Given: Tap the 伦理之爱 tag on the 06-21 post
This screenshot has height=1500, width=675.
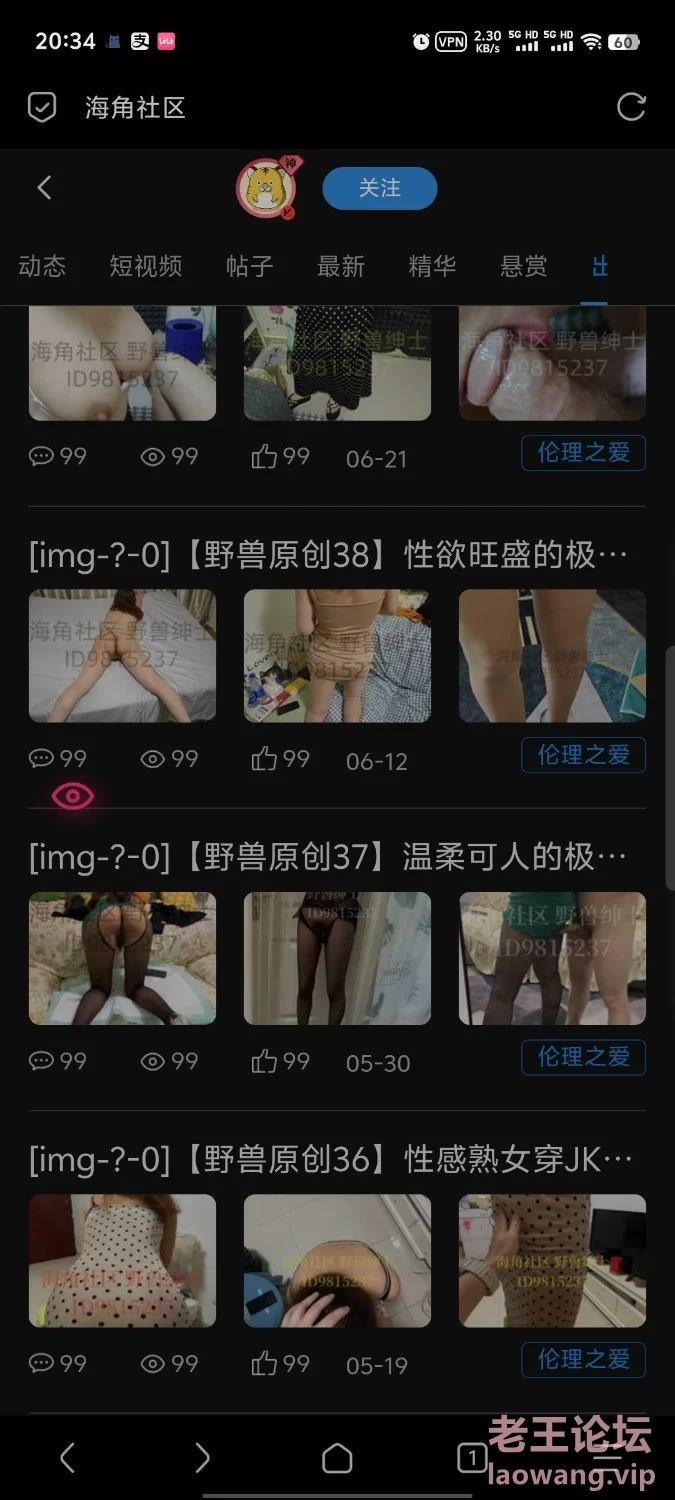Looking at the screenshot, I should tap(583, 453).
